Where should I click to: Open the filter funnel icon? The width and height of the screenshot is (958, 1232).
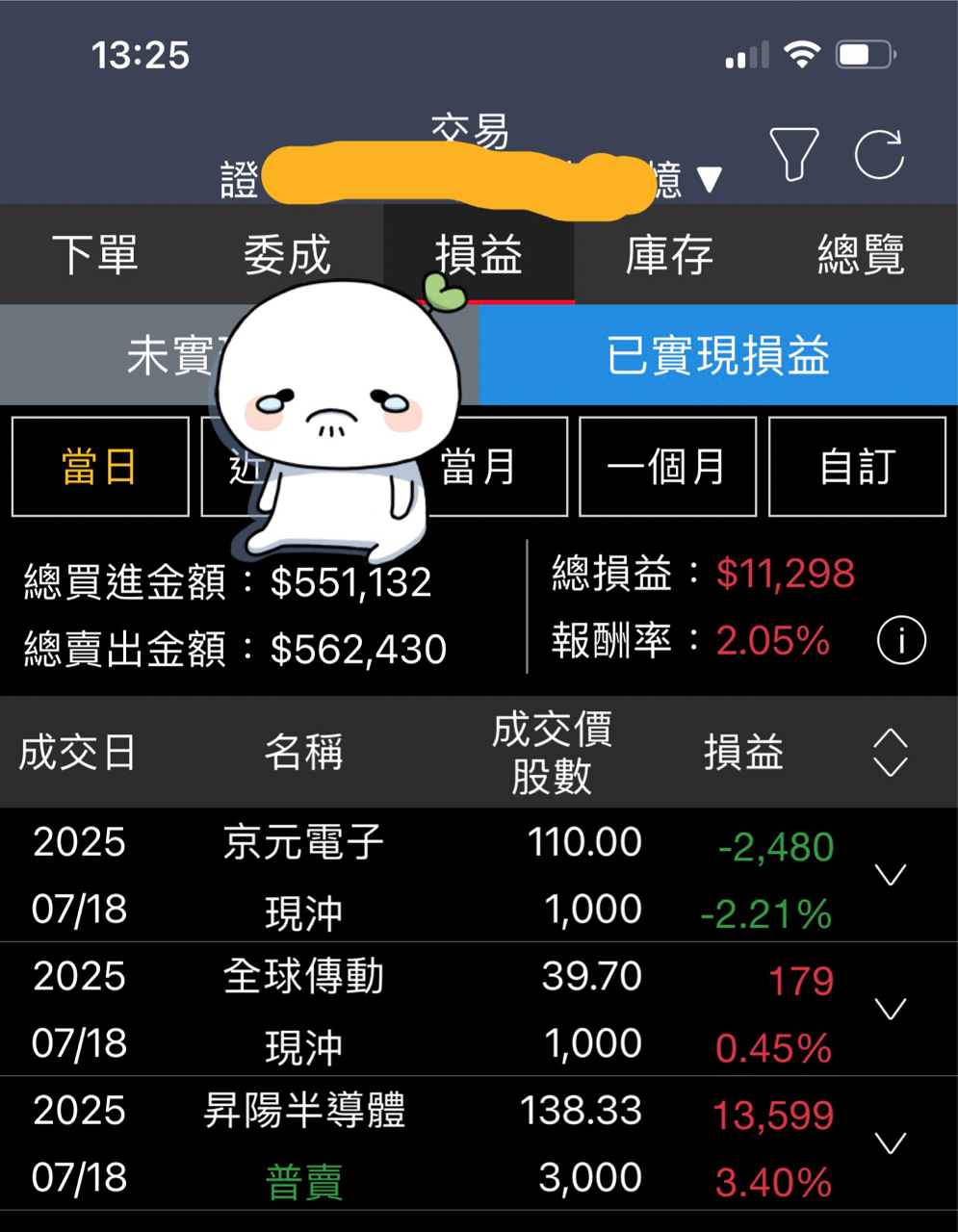(x=793, y=154)
